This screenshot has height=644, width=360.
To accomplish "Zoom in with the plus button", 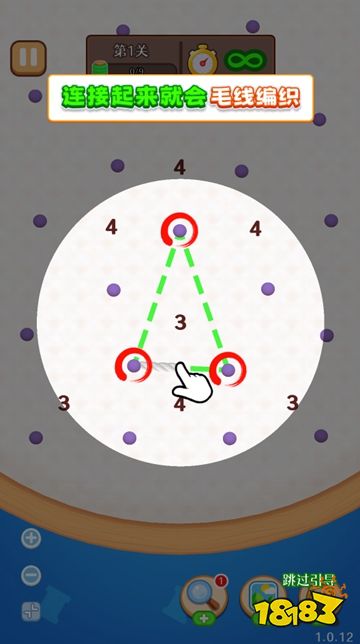I will pos(31,538).
